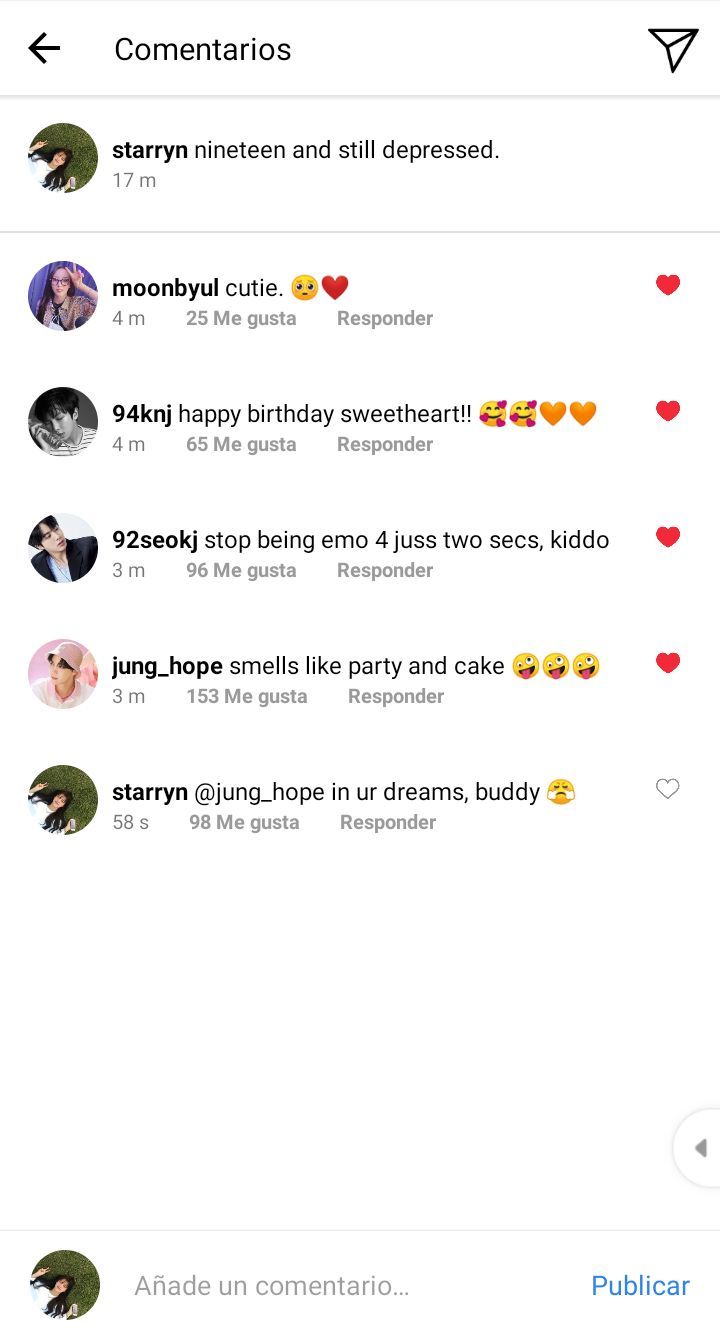Reply to moonbyul's comment
This screenshot has width=720, height=1337.
coord(384,318)
